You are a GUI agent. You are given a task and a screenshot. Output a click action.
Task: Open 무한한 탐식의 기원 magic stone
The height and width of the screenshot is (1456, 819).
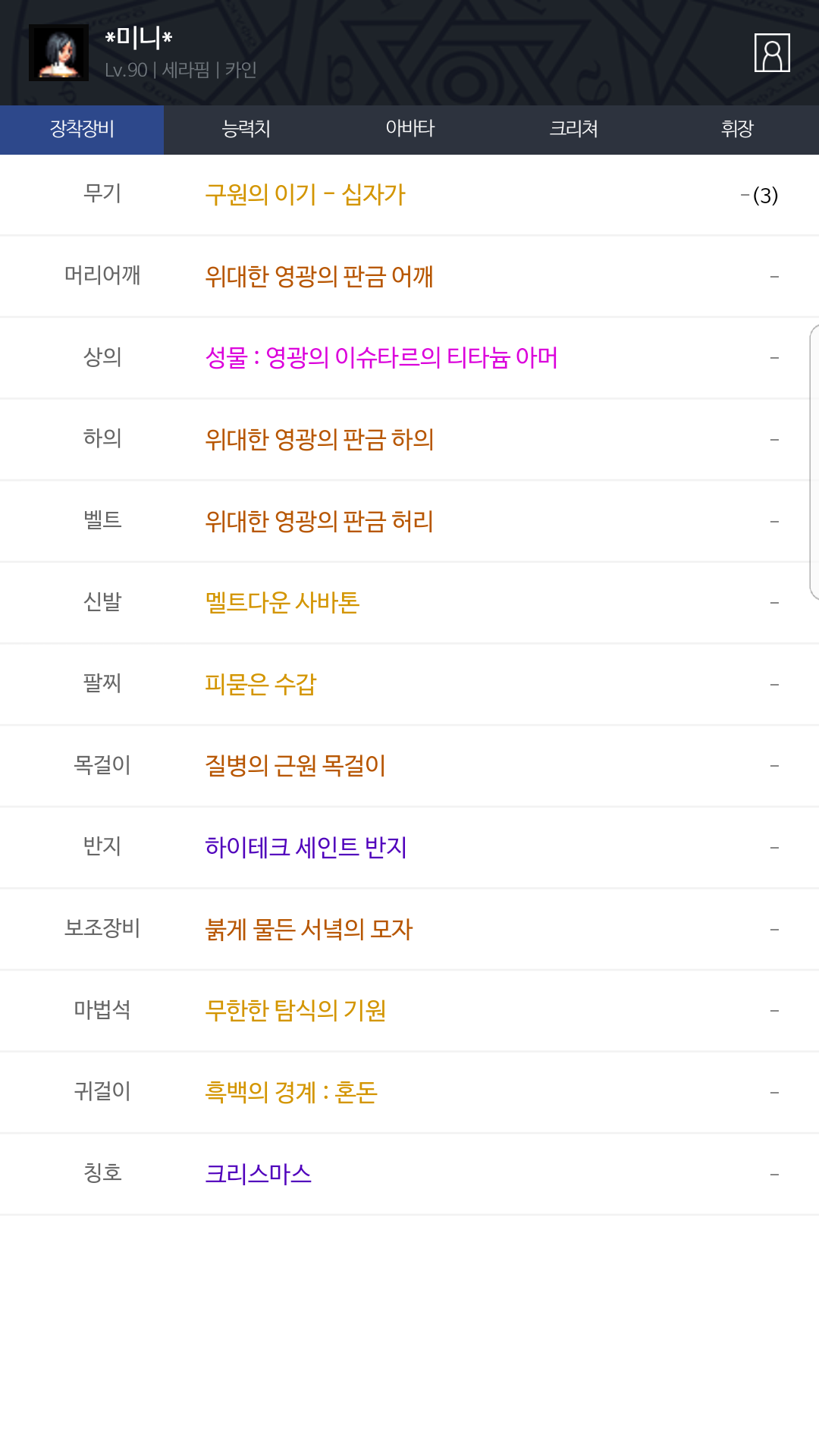296,1011
